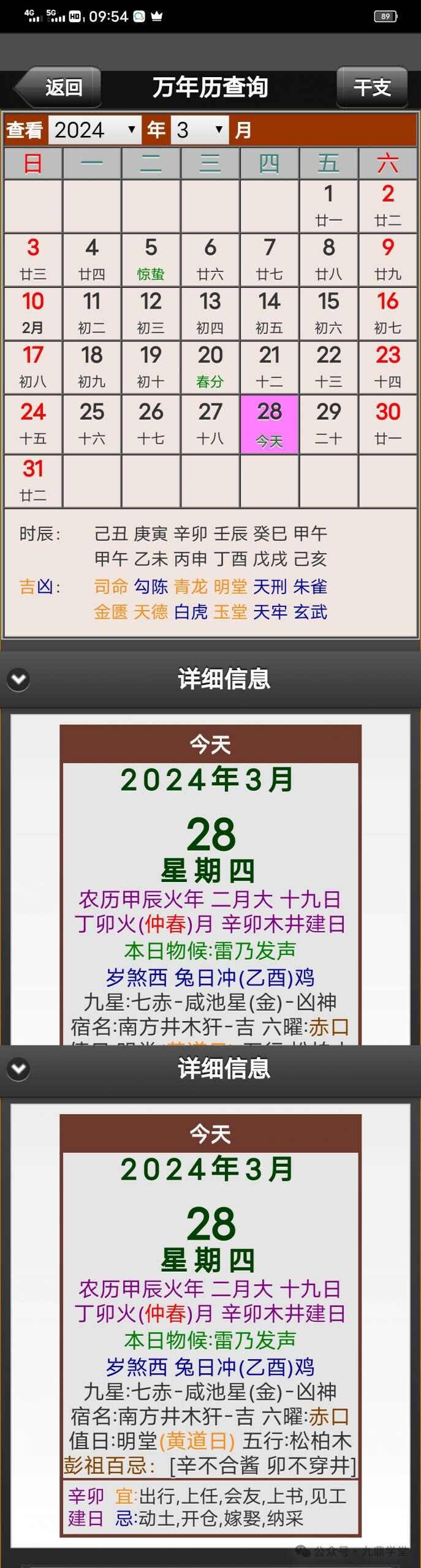Select March 22 in the calendar

coord(328,367)
